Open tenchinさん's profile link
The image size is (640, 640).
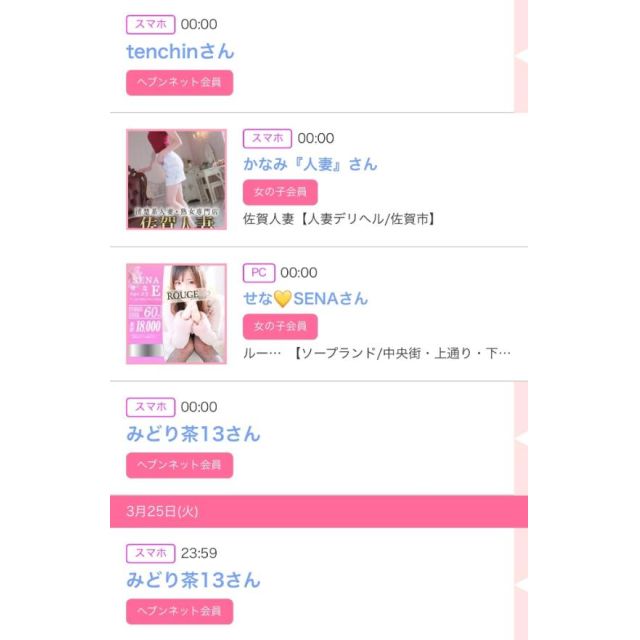(x=180, y=51)
